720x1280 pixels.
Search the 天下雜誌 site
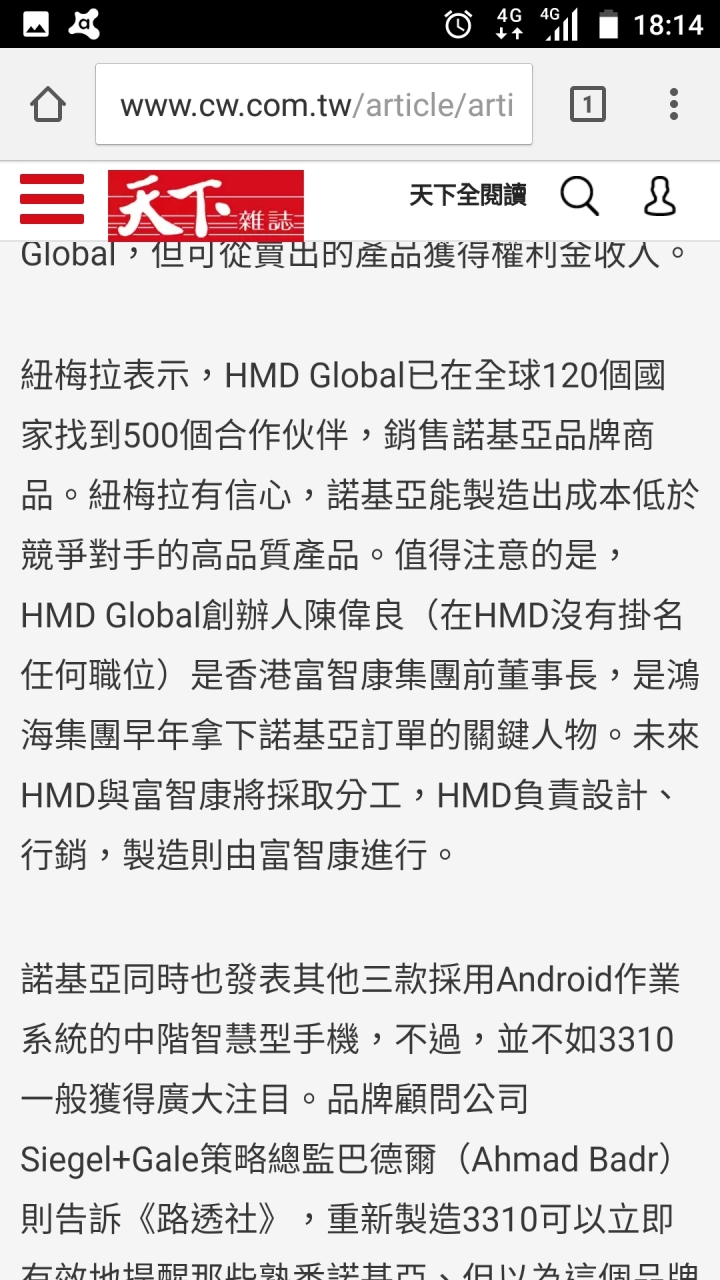tap(579, 196)
